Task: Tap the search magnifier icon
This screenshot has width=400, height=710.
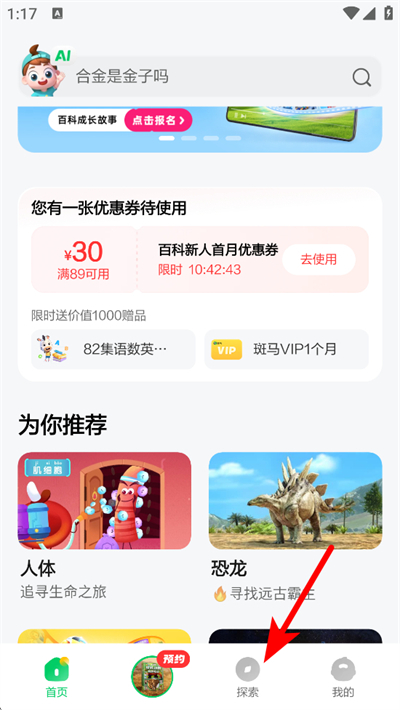Action: pyautogui.click(x=361, y=77)
